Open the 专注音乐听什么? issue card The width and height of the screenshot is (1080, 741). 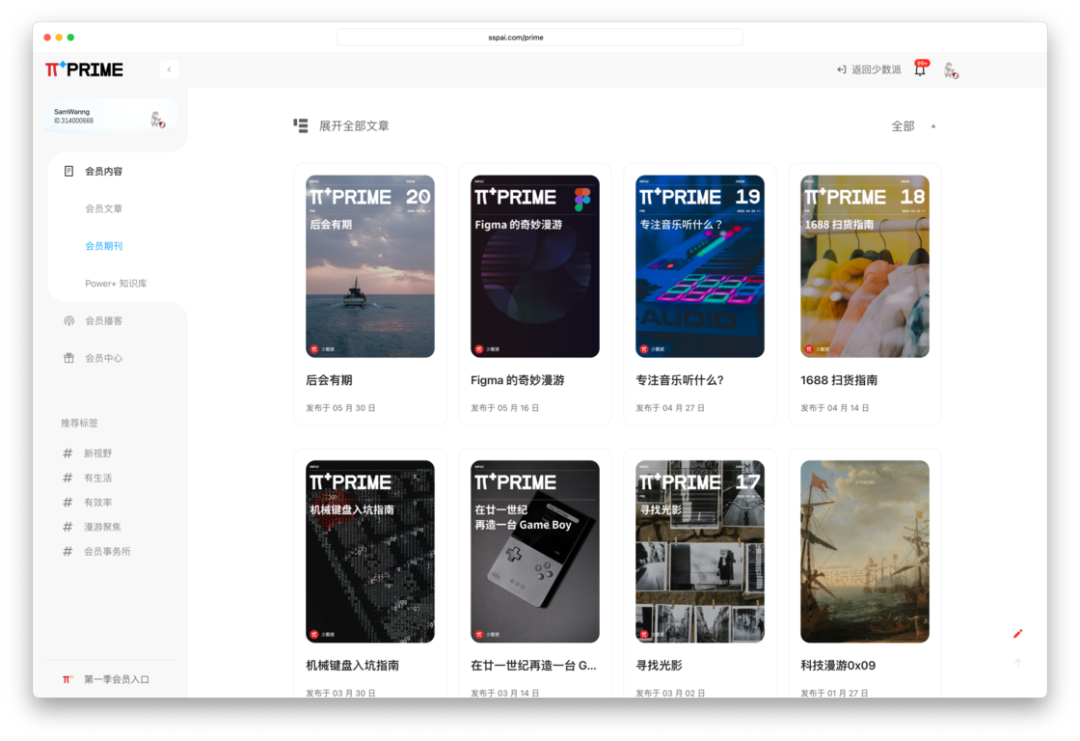pos(700,295)
